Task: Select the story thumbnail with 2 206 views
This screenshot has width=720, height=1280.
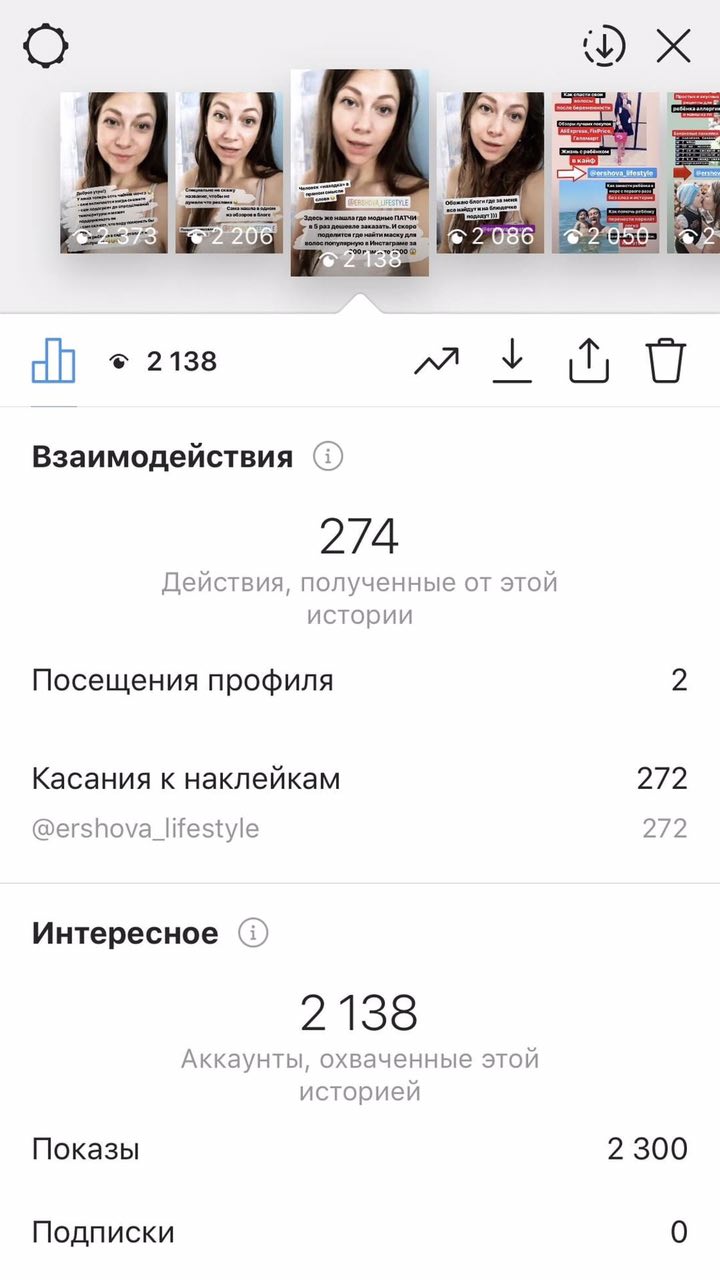Action: point(229,172)
